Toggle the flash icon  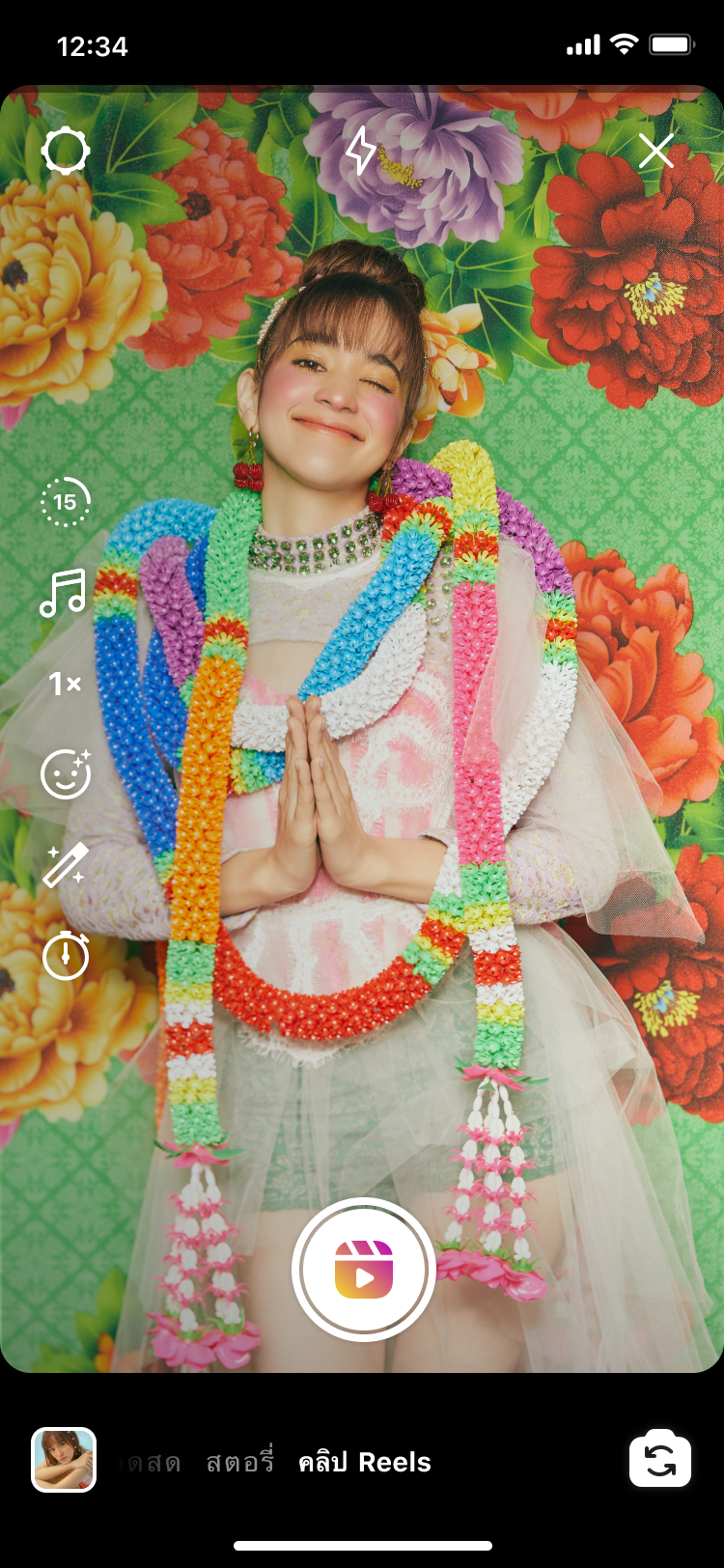coord(361,152)
